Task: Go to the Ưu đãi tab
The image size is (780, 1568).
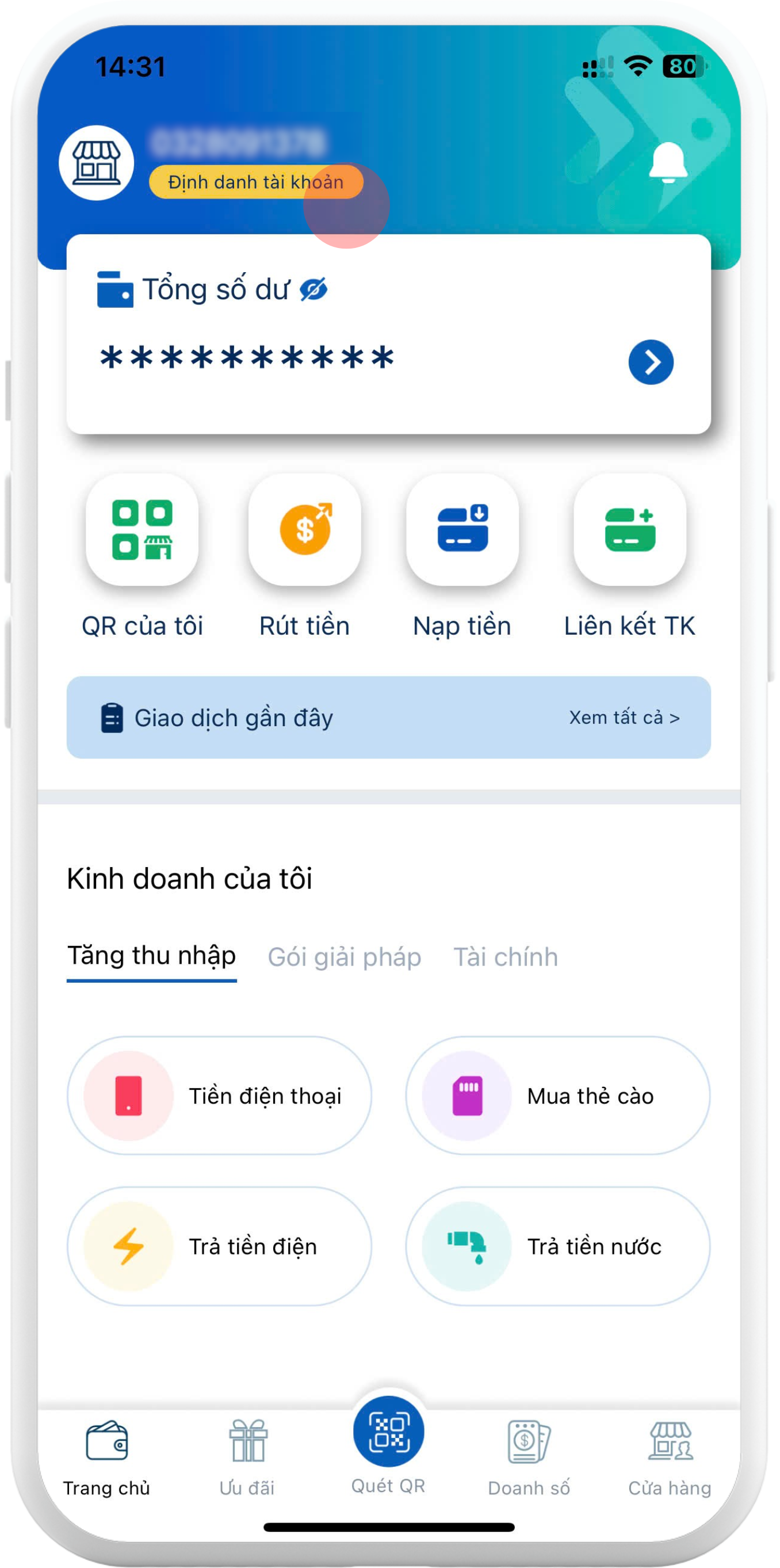Action: pyautogui.click(x=247, y=1456)
